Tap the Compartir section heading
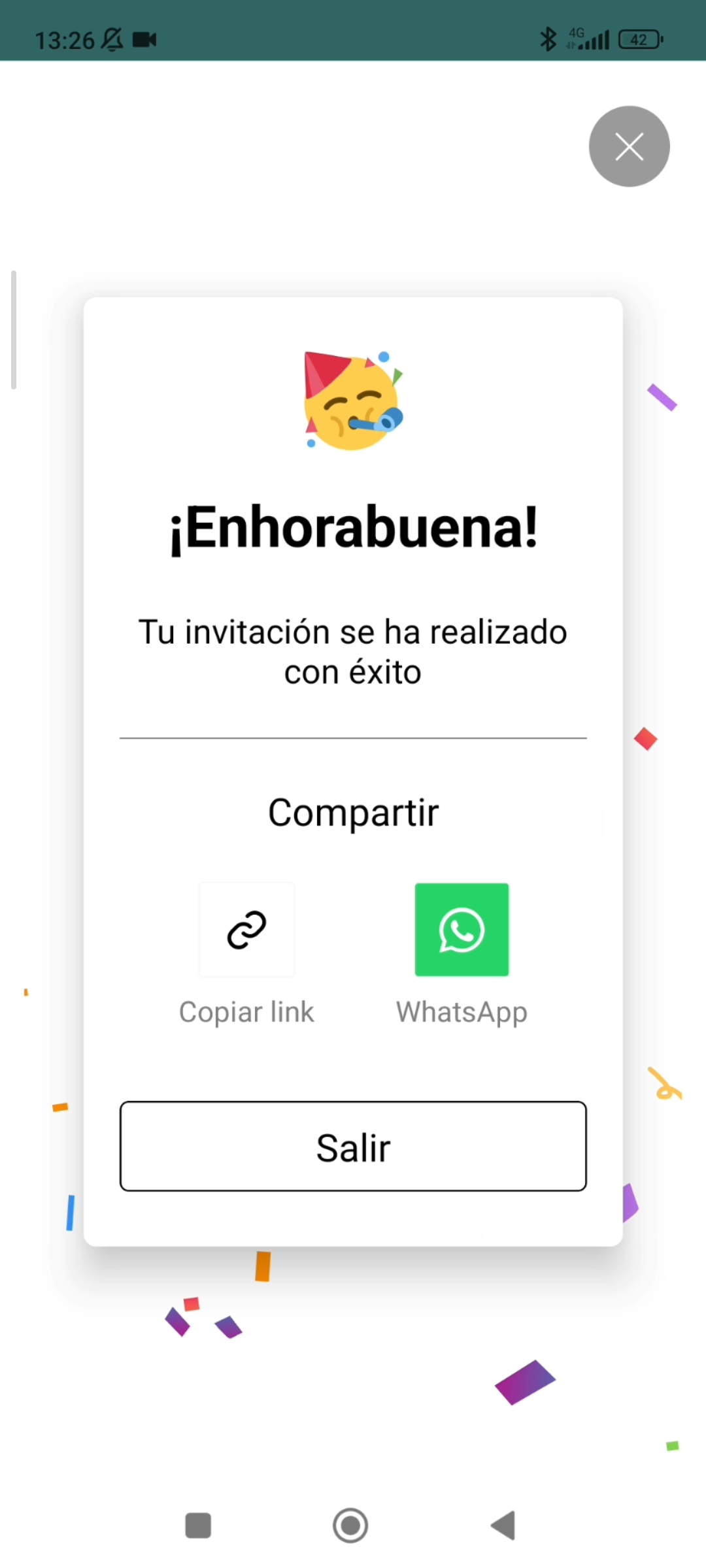 point(352,811)
